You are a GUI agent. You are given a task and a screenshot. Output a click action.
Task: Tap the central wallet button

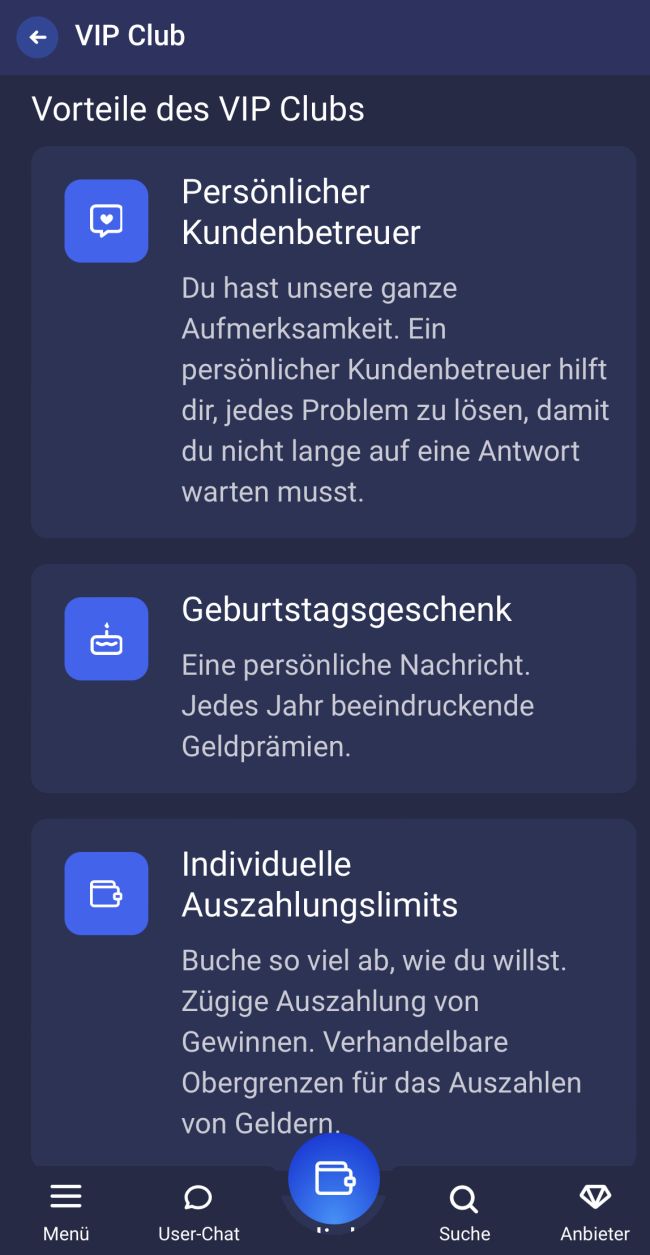(x=334, y=1179)
